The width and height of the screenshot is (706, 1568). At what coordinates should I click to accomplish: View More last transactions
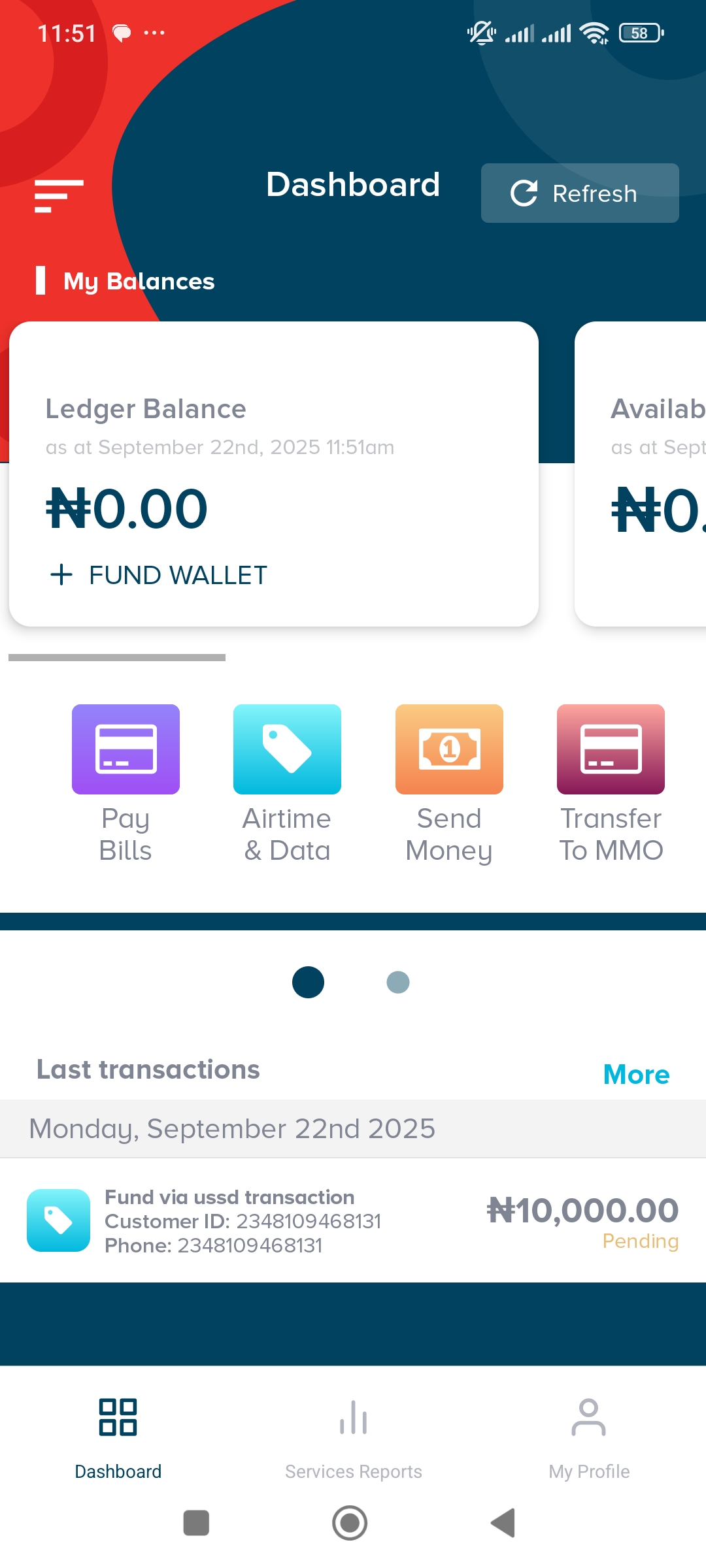point(635,1075)
